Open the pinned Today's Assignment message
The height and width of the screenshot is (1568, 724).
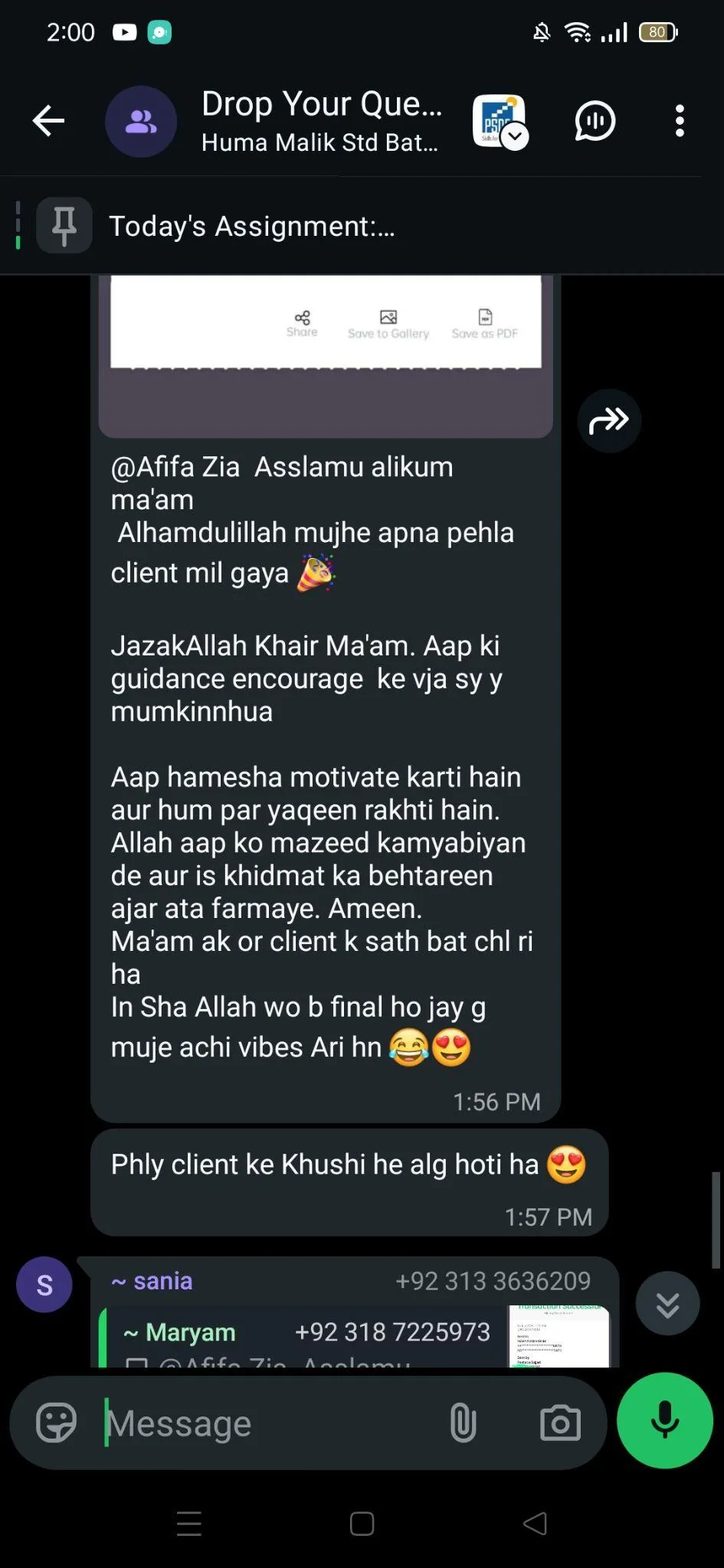click(362, 226)
